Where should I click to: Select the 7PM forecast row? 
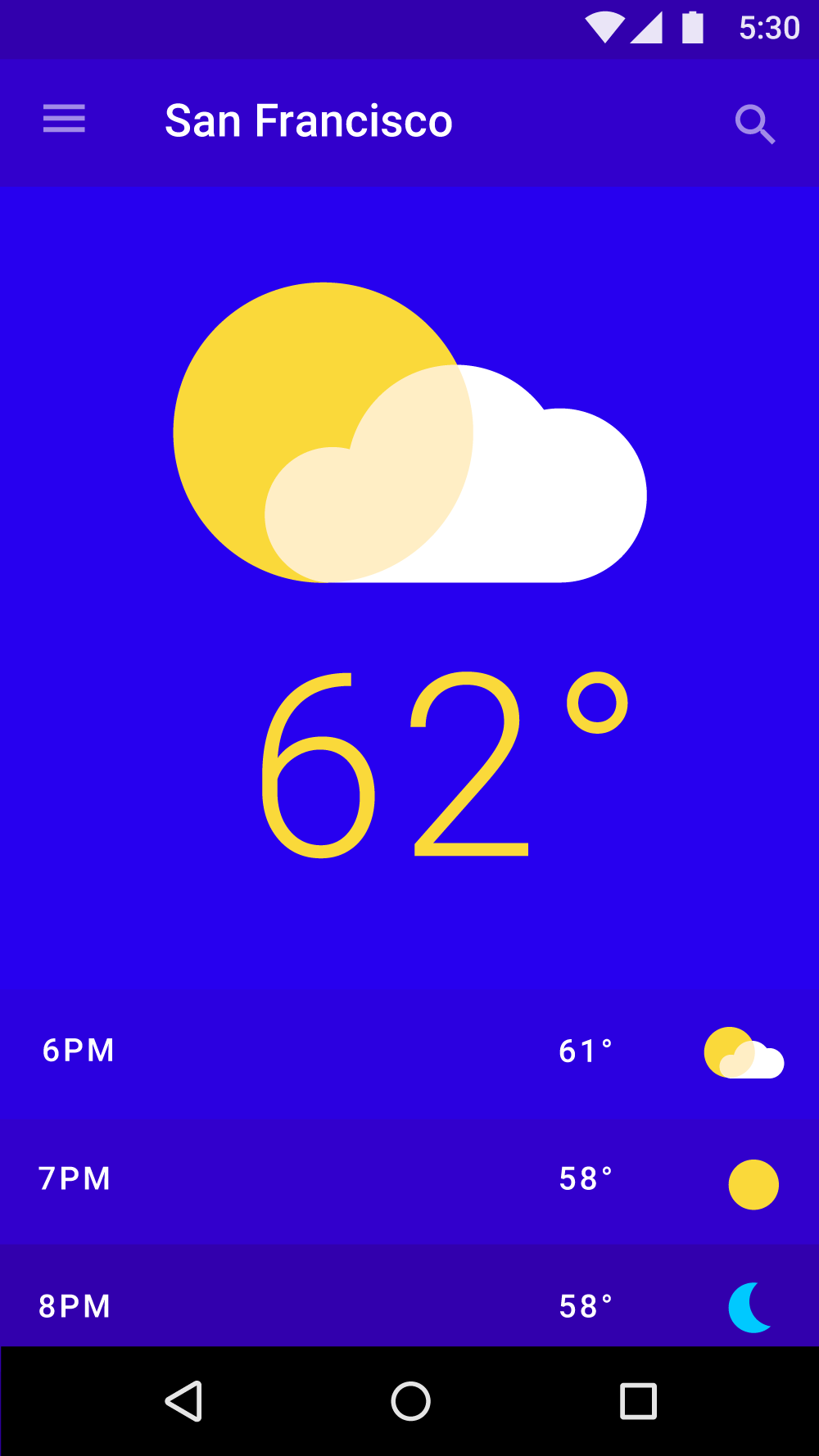tap(409, 1182)
